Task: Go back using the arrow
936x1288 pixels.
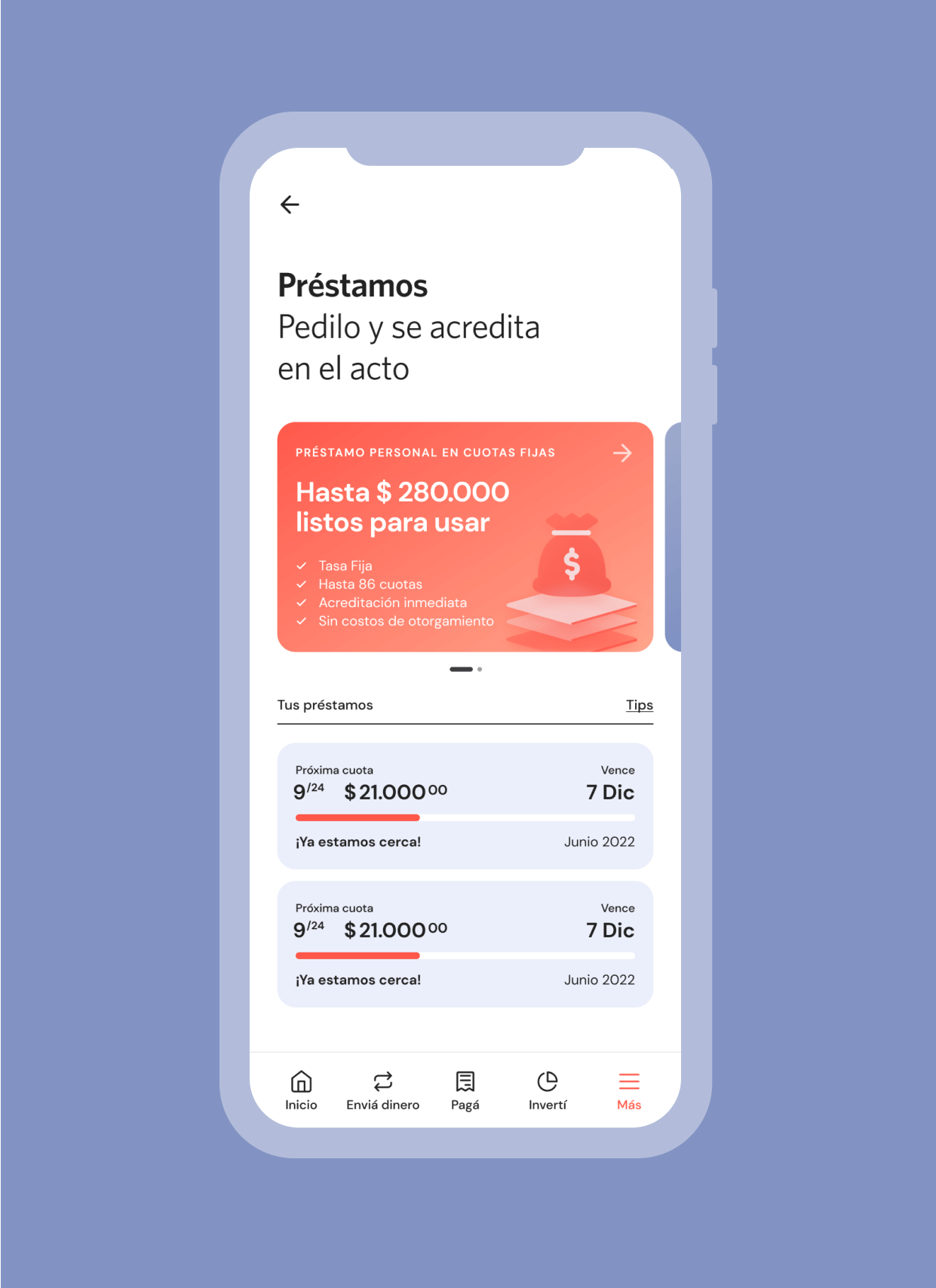Action: [290, 204]
